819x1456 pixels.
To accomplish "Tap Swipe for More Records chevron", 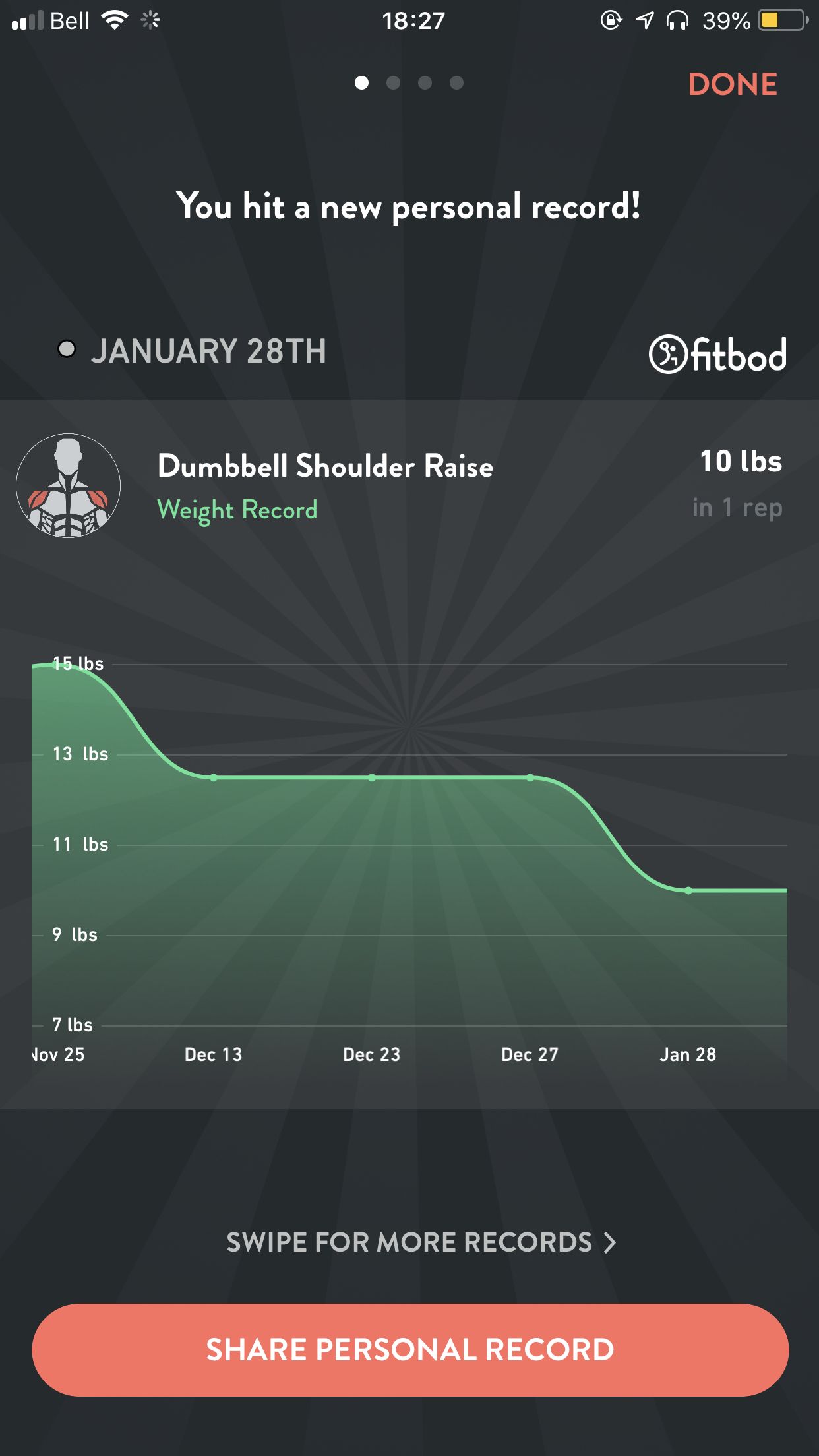I will coord(611,1242).
